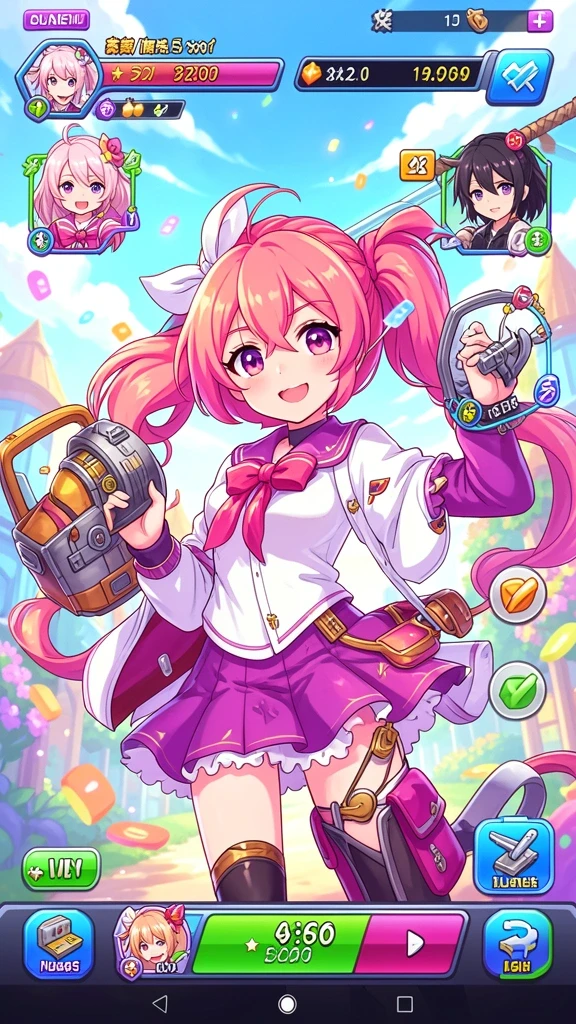Open the blue crossed-tools button at the top right
Screen dimensions: 576x1024
(x=519, y=76)
